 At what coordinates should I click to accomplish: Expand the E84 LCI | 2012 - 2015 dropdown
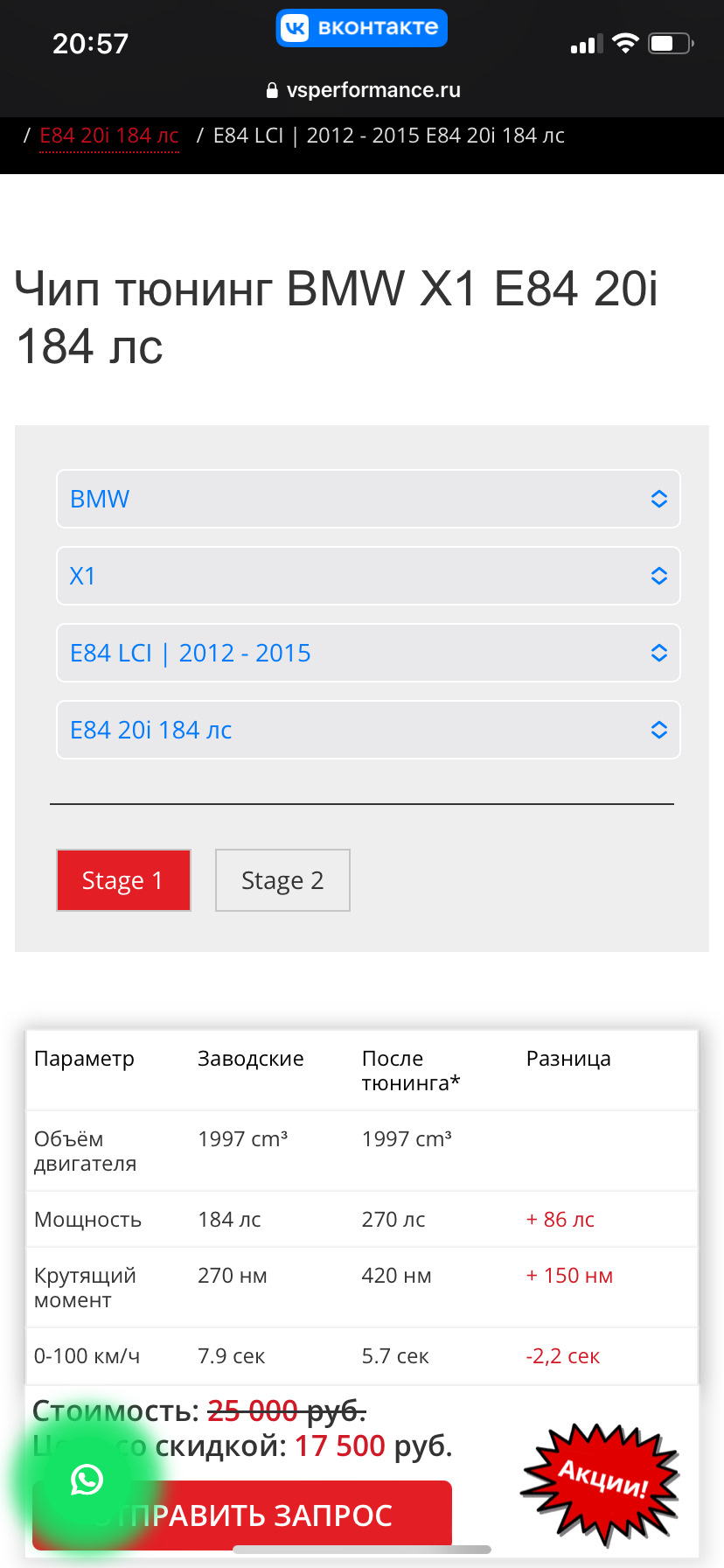[x=367, y=653]
